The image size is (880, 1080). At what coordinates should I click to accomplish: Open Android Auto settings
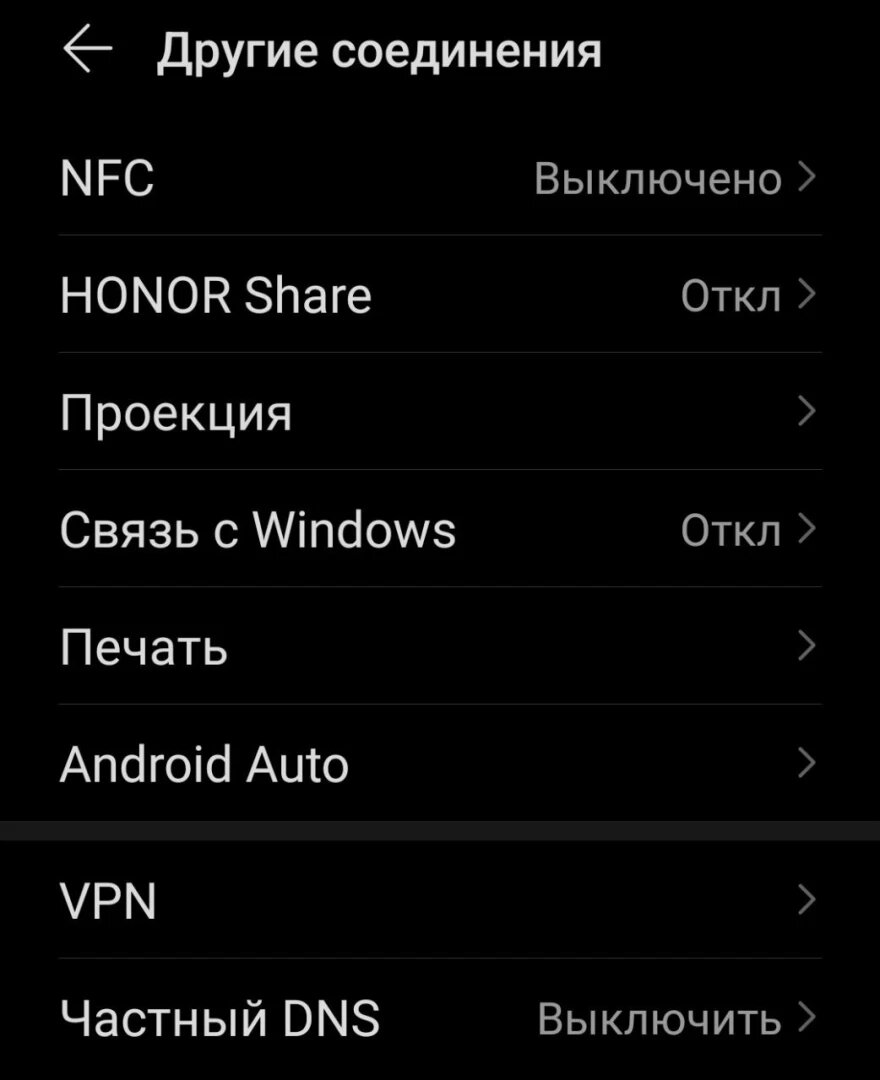(440, 765)
